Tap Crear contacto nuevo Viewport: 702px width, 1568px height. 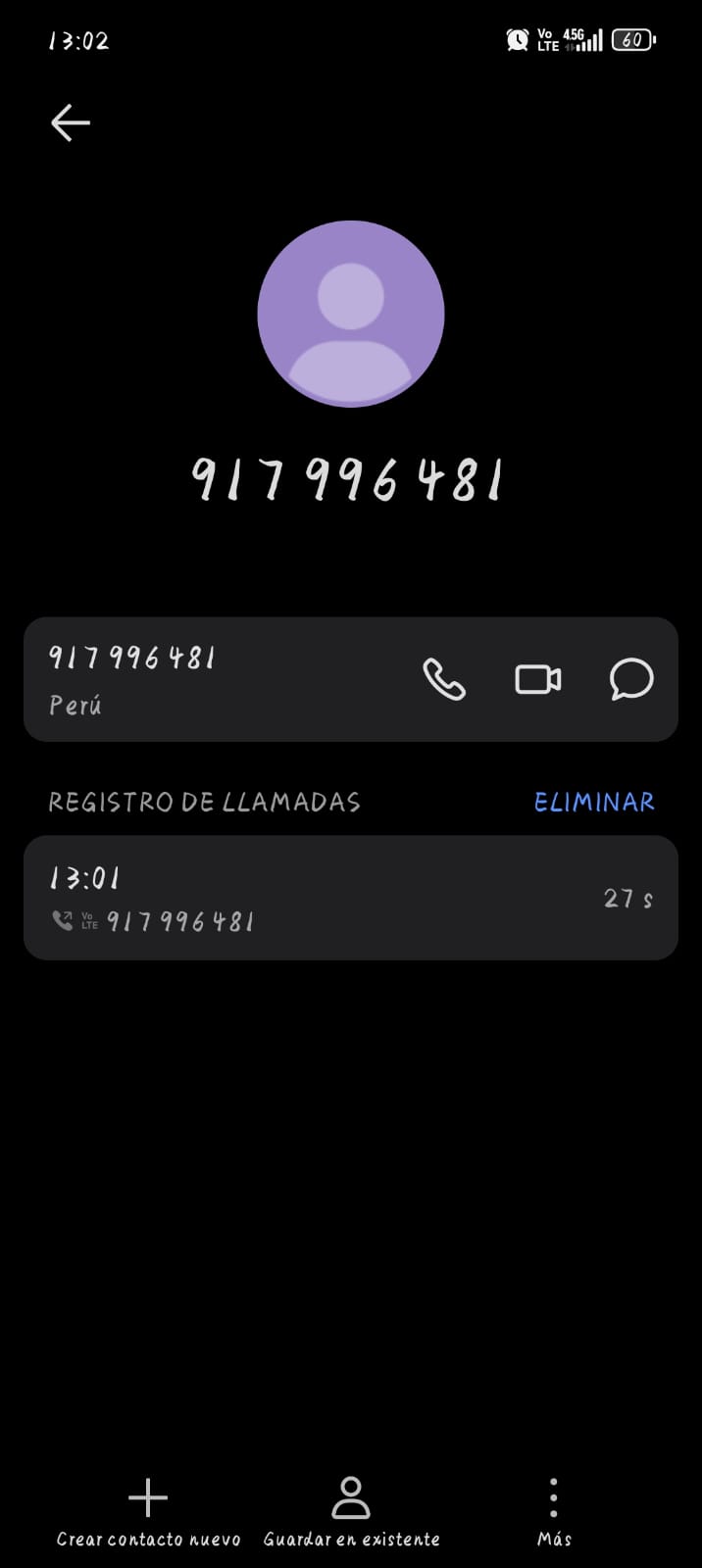pyautogui.click(x=148, y=1513)
